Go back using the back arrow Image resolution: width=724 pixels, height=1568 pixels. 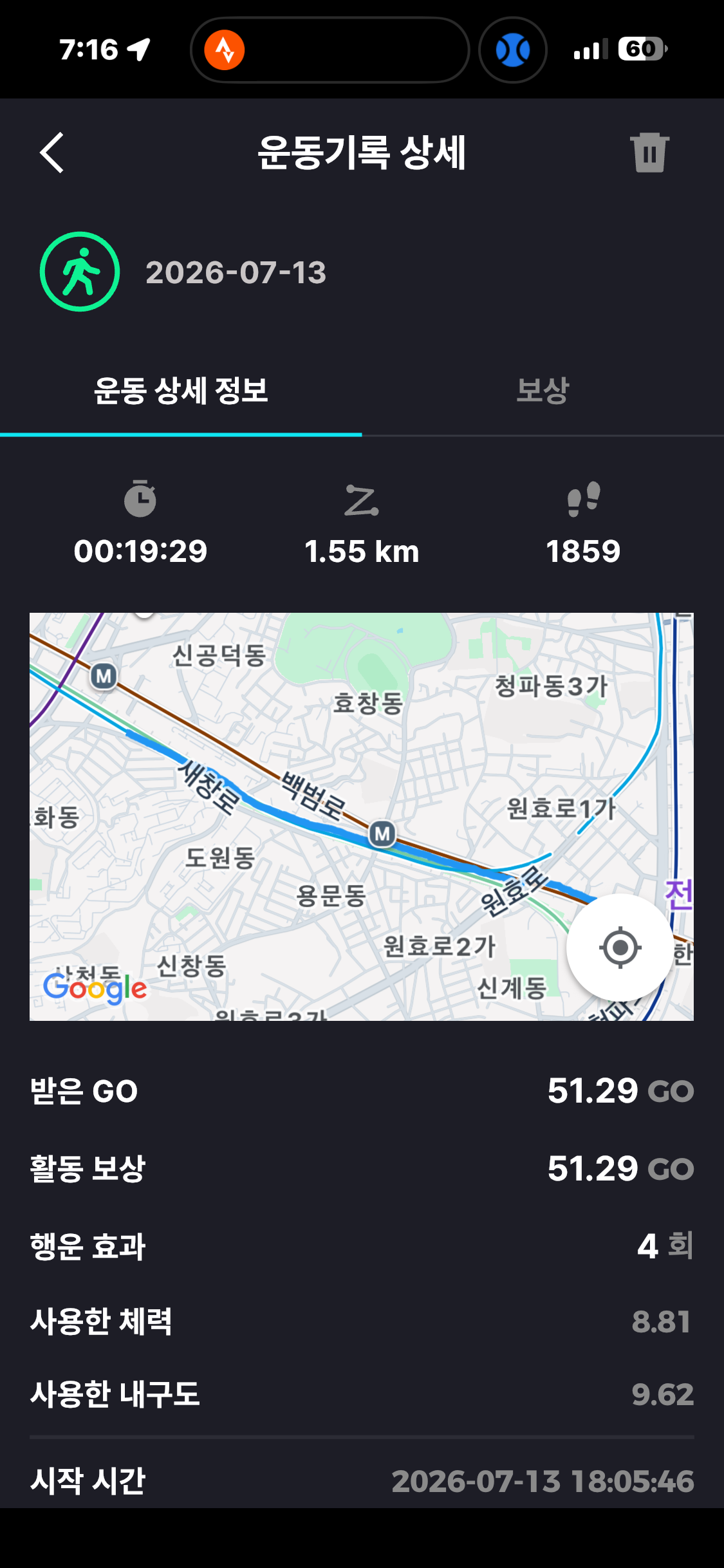pyautogui.click(x=52, y=153)
